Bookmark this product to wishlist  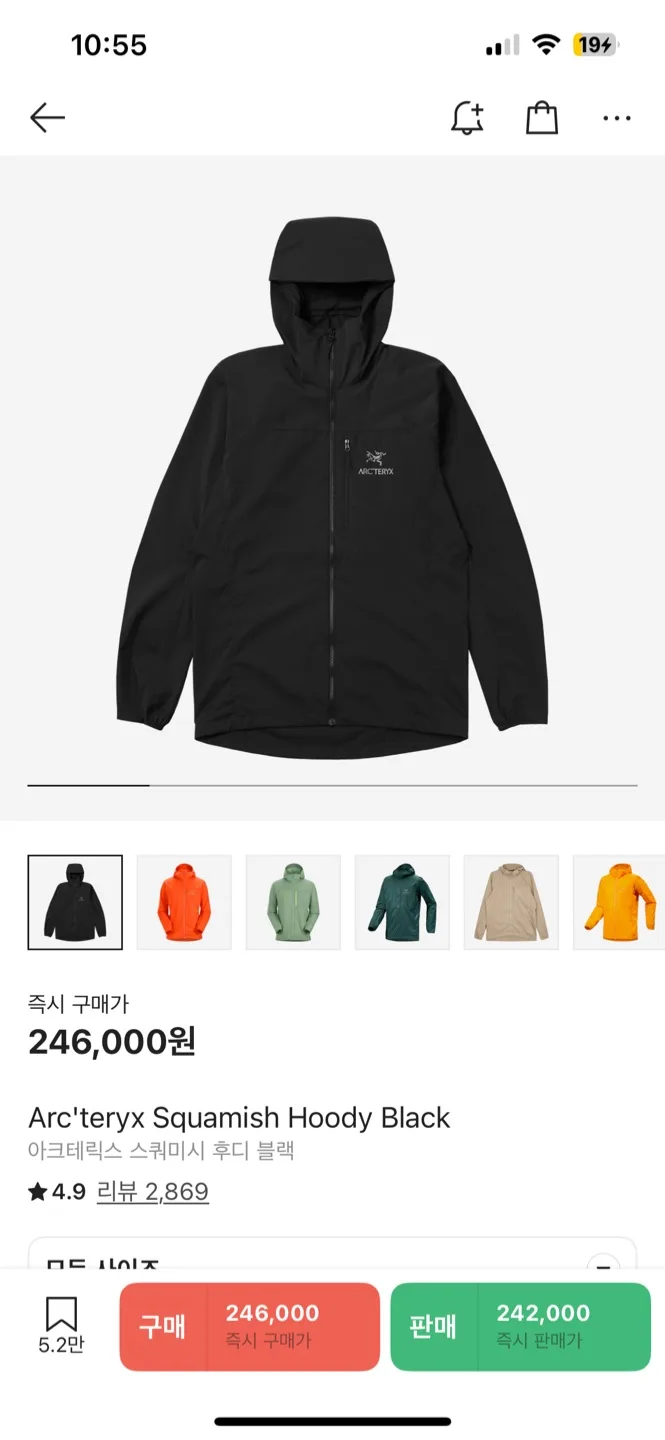click(61, 1324)
